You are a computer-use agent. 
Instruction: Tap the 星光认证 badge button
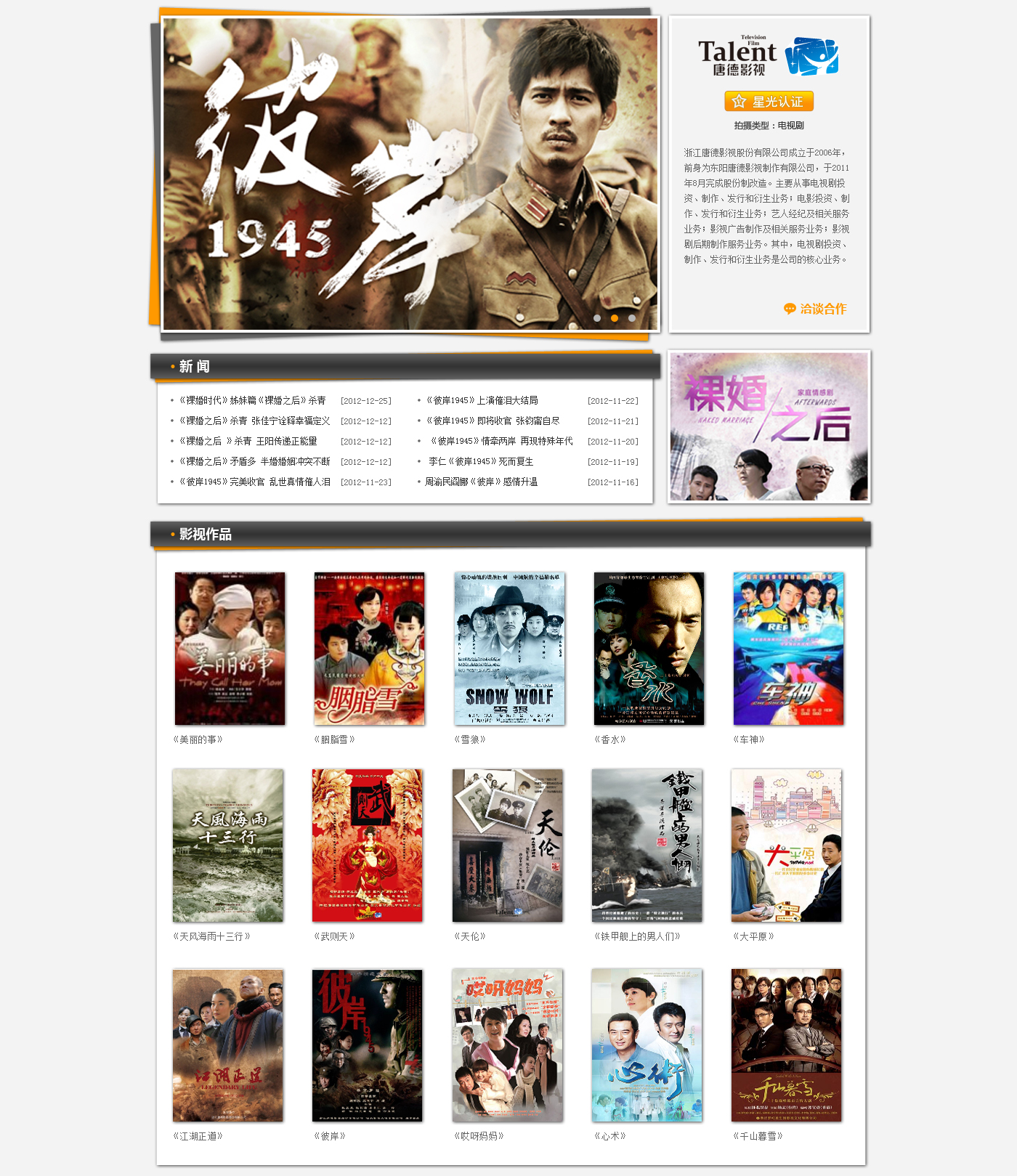pyautogui.click(x=769, y=101)
